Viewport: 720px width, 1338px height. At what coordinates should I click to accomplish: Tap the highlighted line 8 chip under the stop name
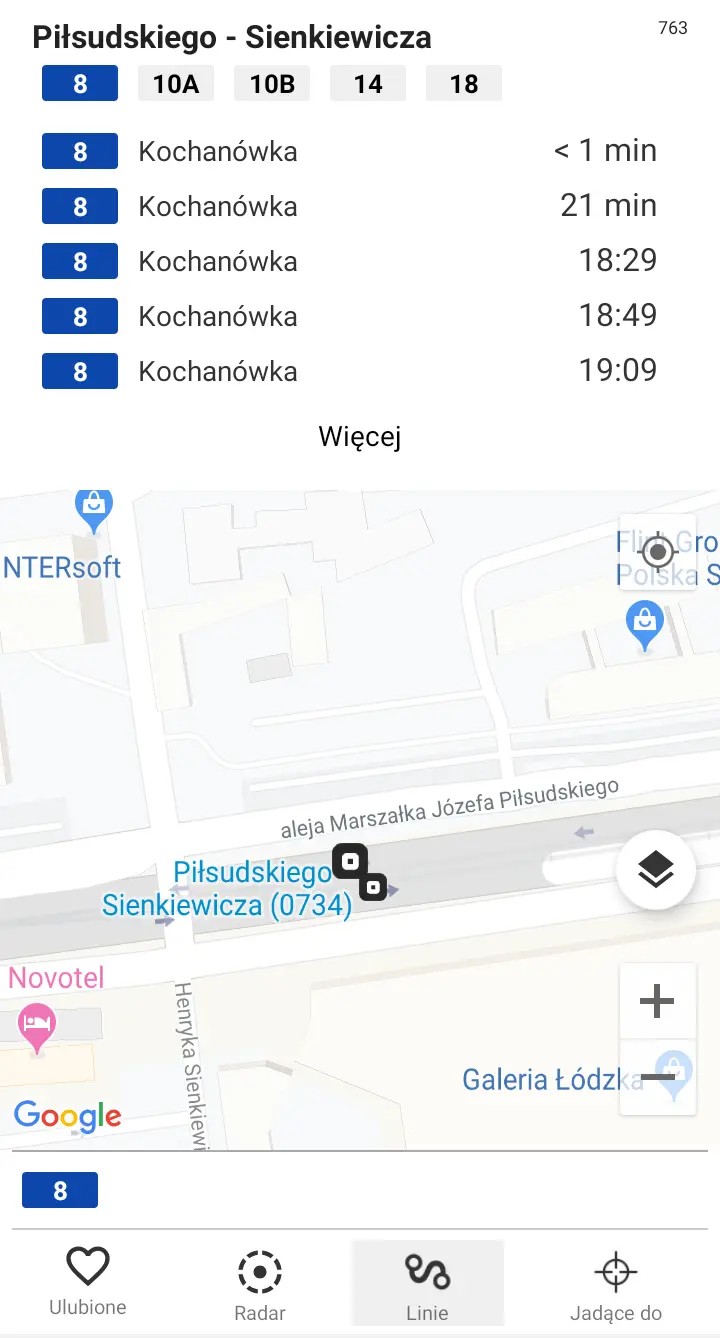[80, 84]
